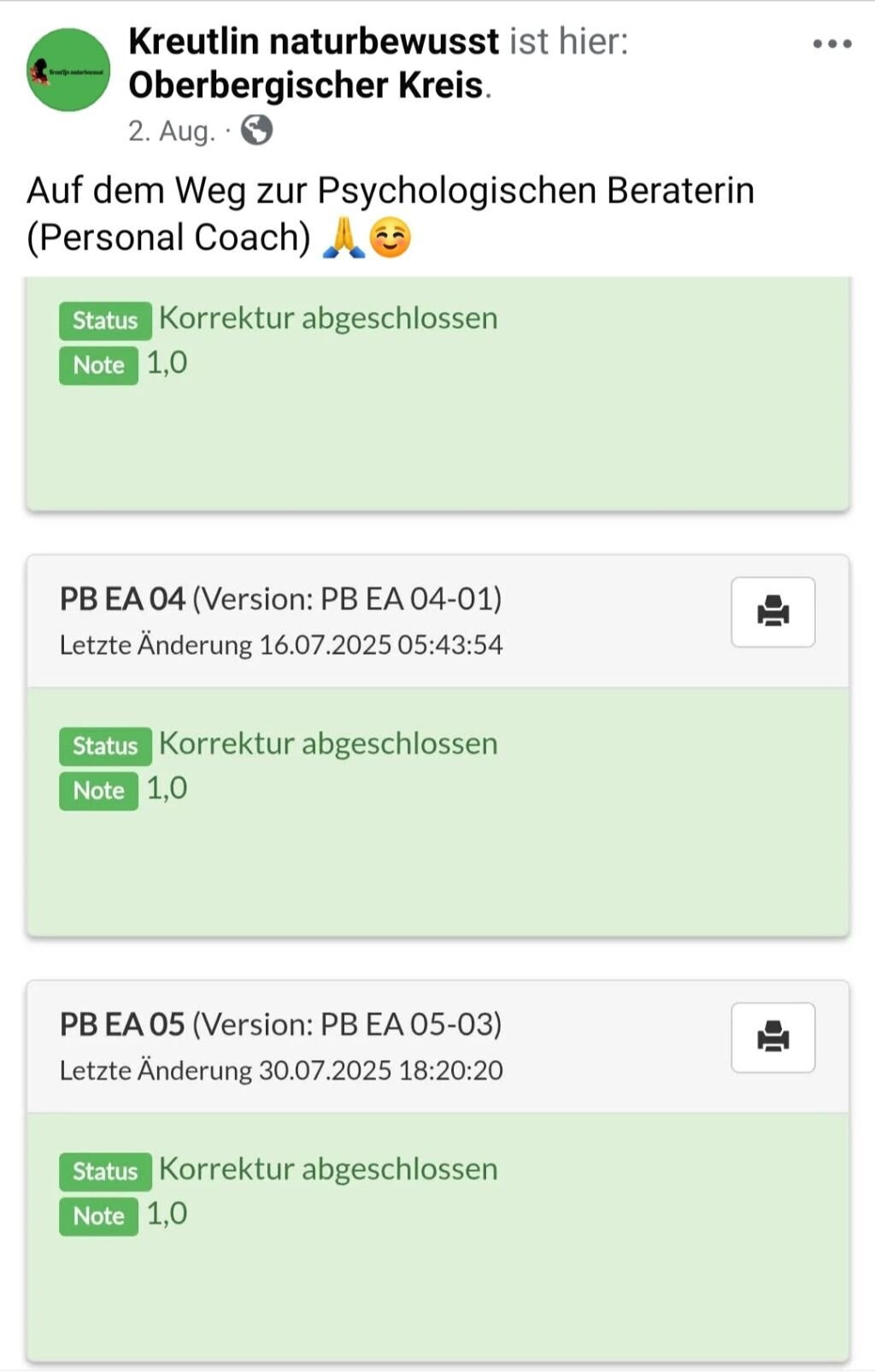Click Korrektur abgeschlossen text in the top card
The image size is (875, 1372).
pyautogui.click(x=328, y=318)
